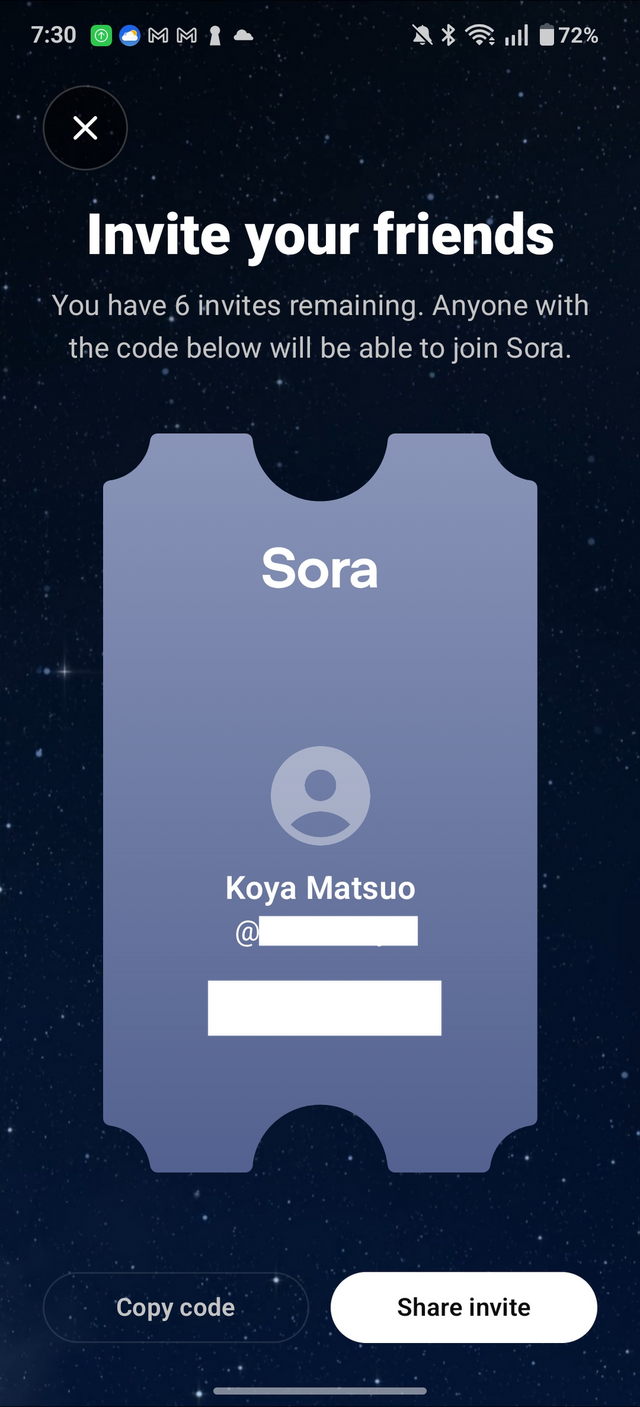Tap the Share invite button

point(463,1307)
